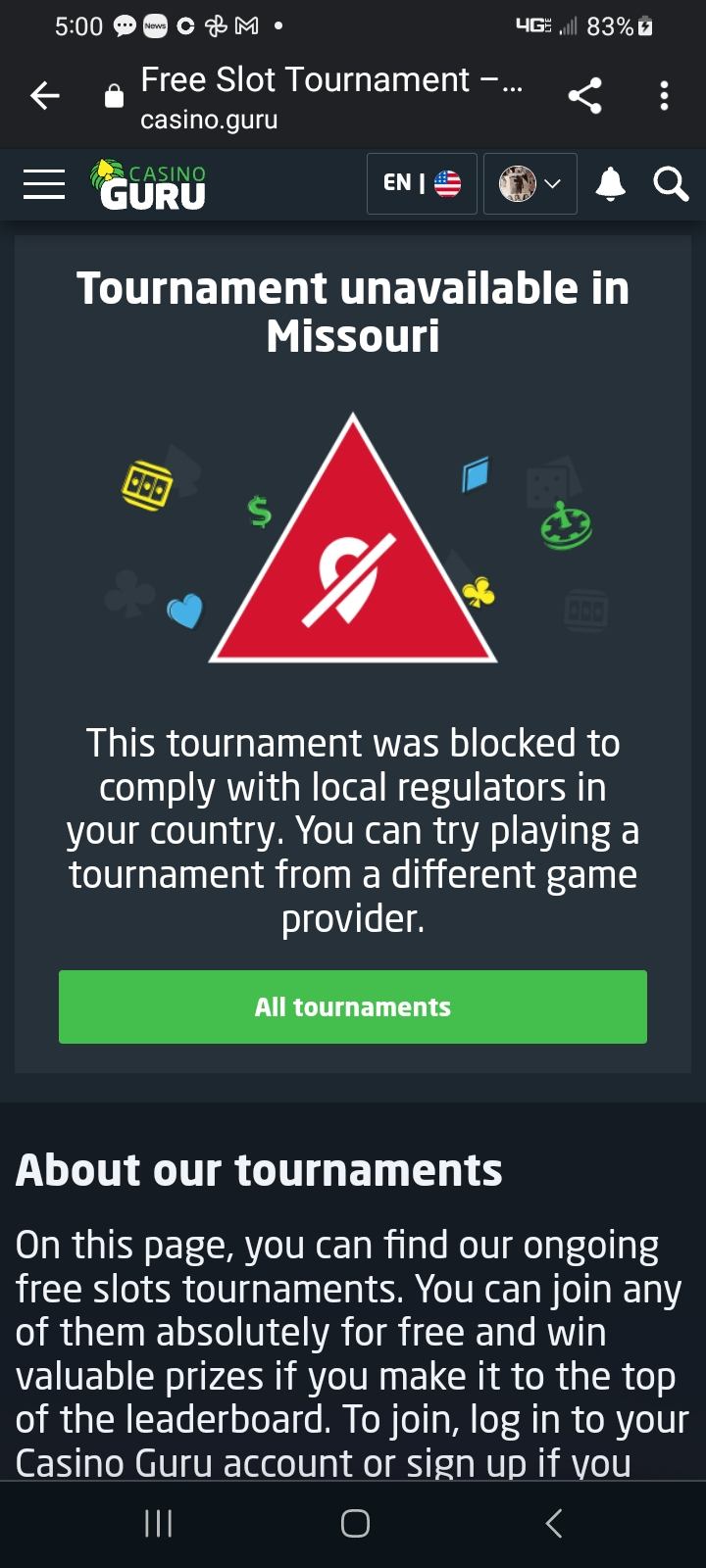Tap the Casino Guru logo
The image size is (706, 1568).
(x=149, y=185)
